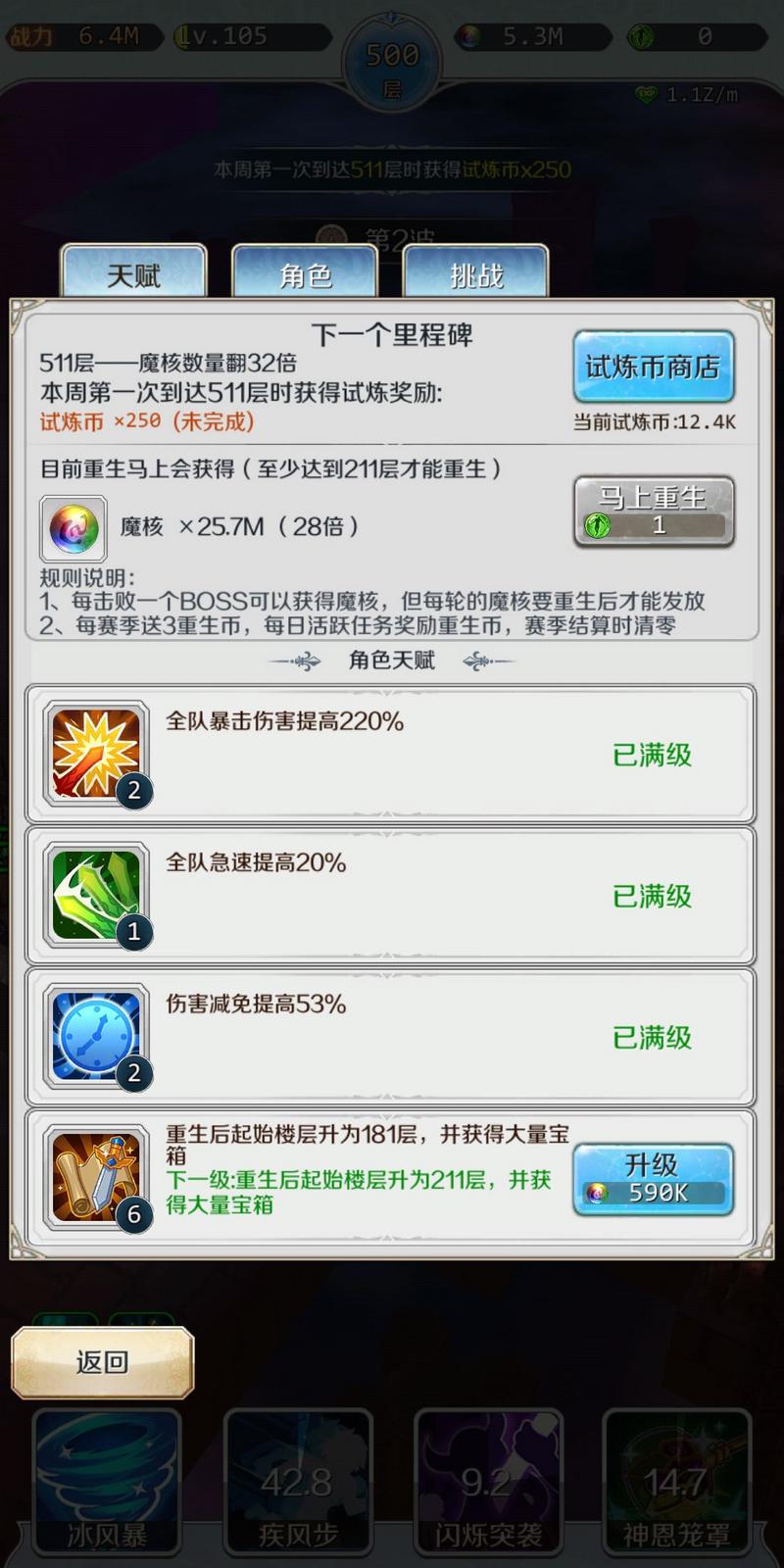Tap the 魔核 reward icon
The height and width of the screenshot is (1568, 784).
[x=73, y=528]
